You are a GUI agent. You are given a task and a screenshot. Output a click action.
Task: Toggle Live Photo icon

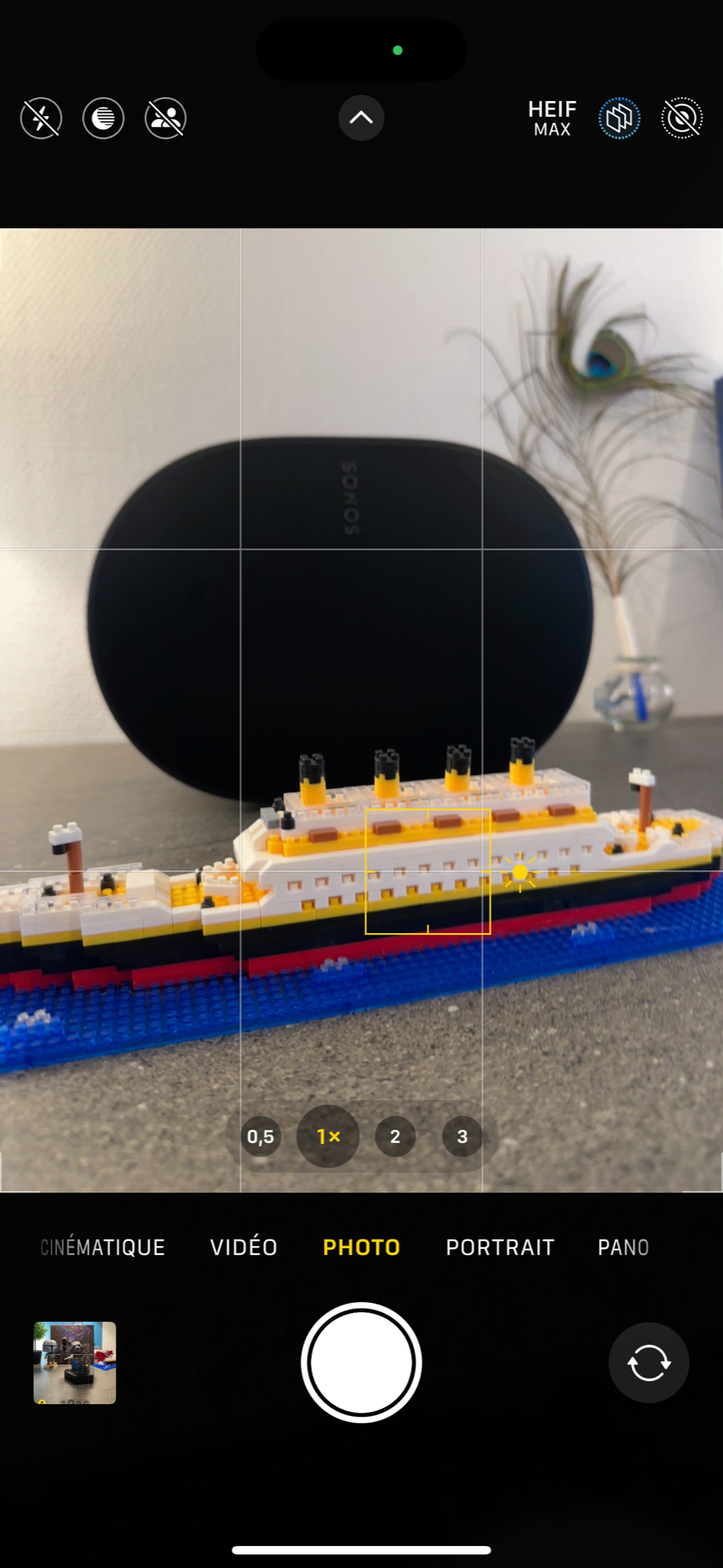(x=681, y=118)
